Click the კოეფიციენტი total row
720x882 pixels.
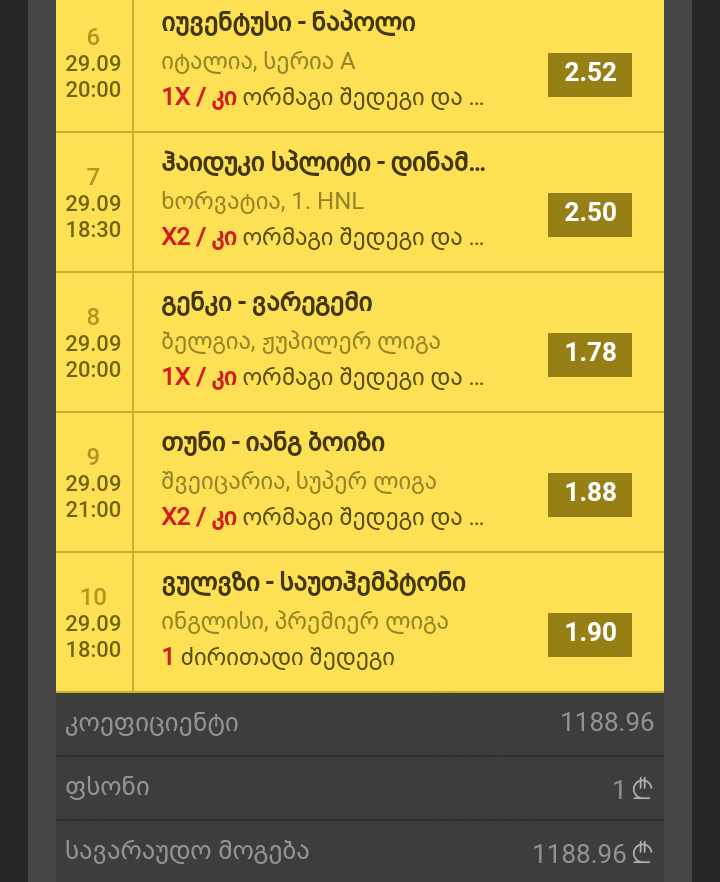point(360,722)
